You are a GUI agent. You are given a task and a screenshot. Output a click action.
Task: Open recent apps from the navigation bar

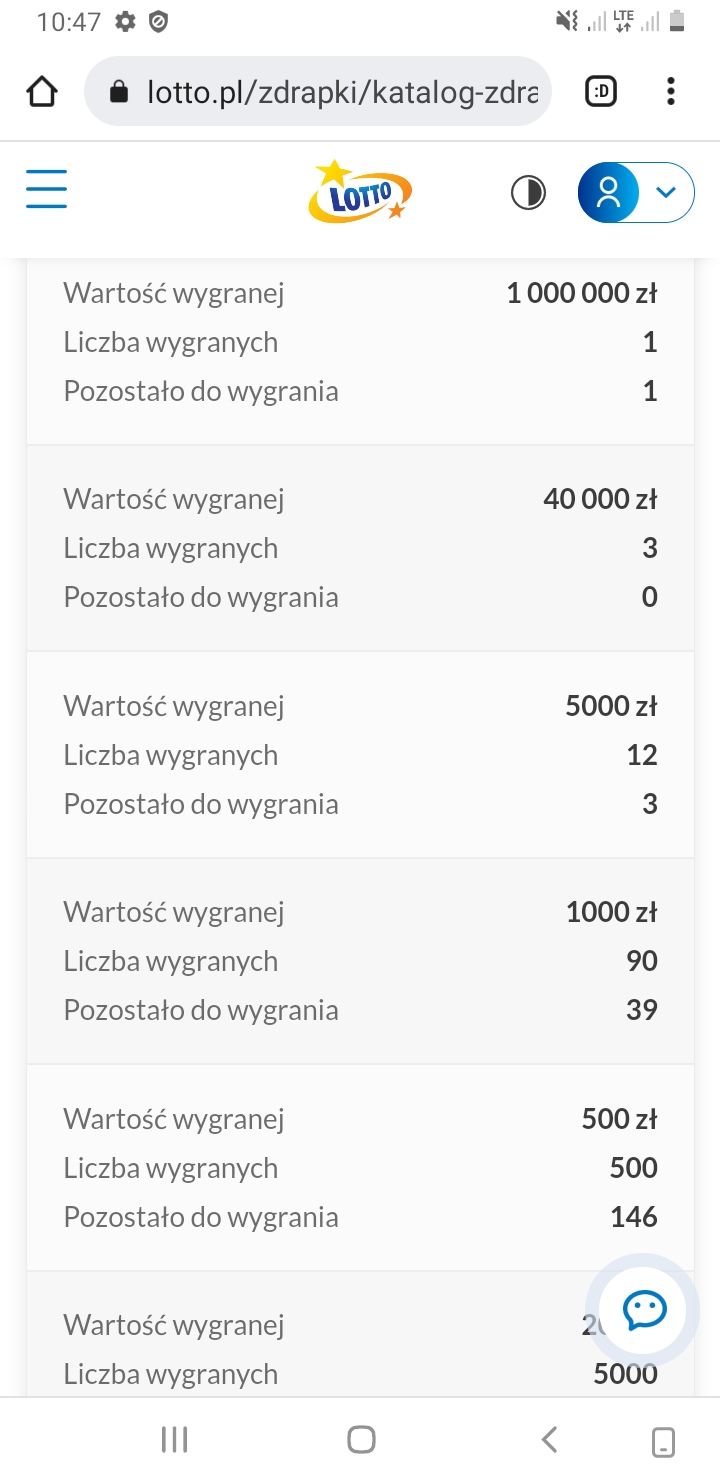(175, 1440)
